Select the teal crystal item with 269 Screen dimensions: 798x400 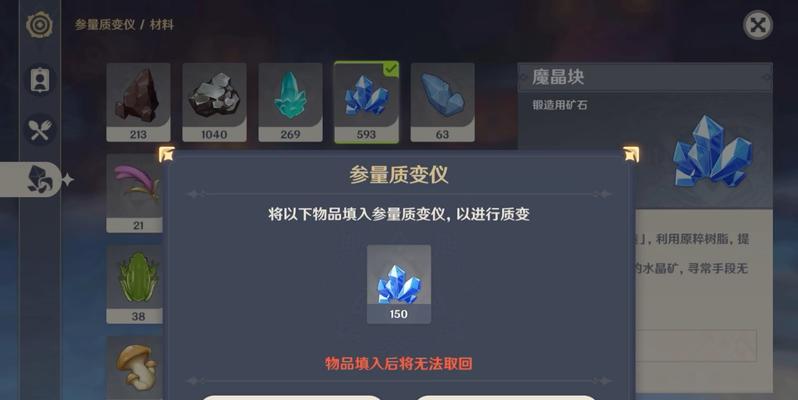[x=290, y=102]
